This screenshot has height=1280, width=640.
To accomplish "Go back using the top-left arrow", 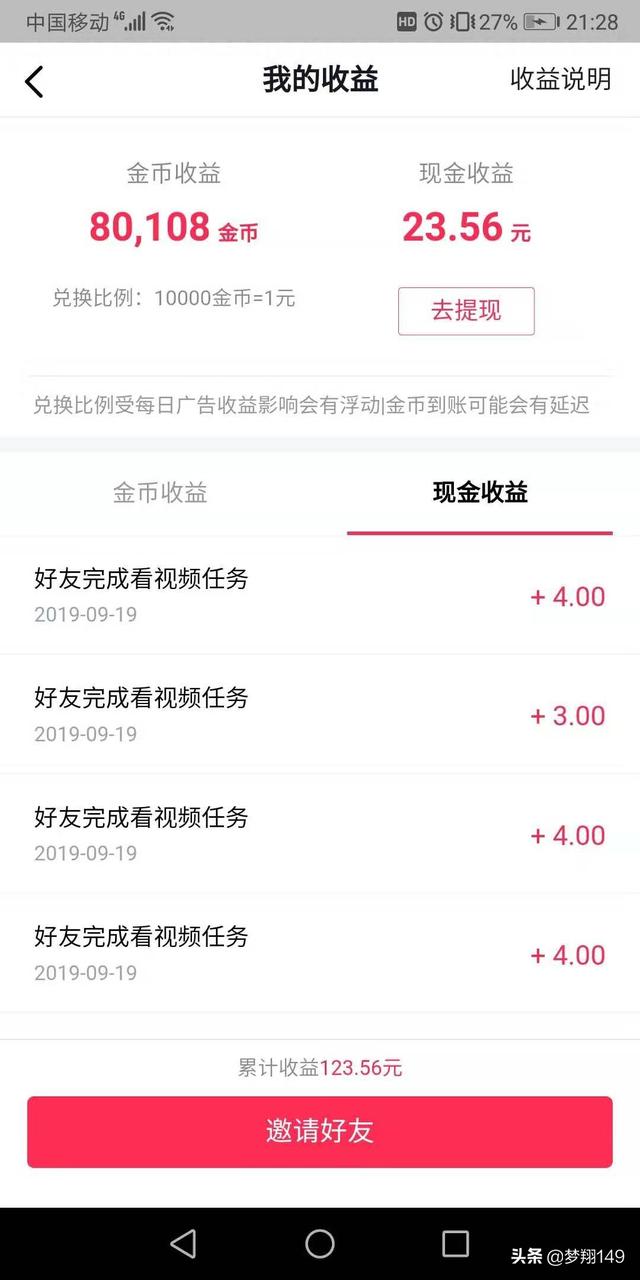I will pos(34,81).
